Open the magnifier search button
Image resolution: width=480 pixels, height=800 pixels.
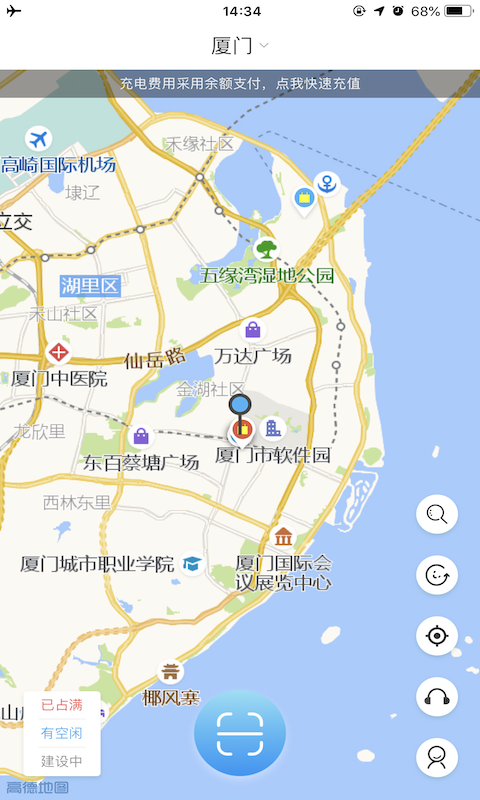click(437, 514)
